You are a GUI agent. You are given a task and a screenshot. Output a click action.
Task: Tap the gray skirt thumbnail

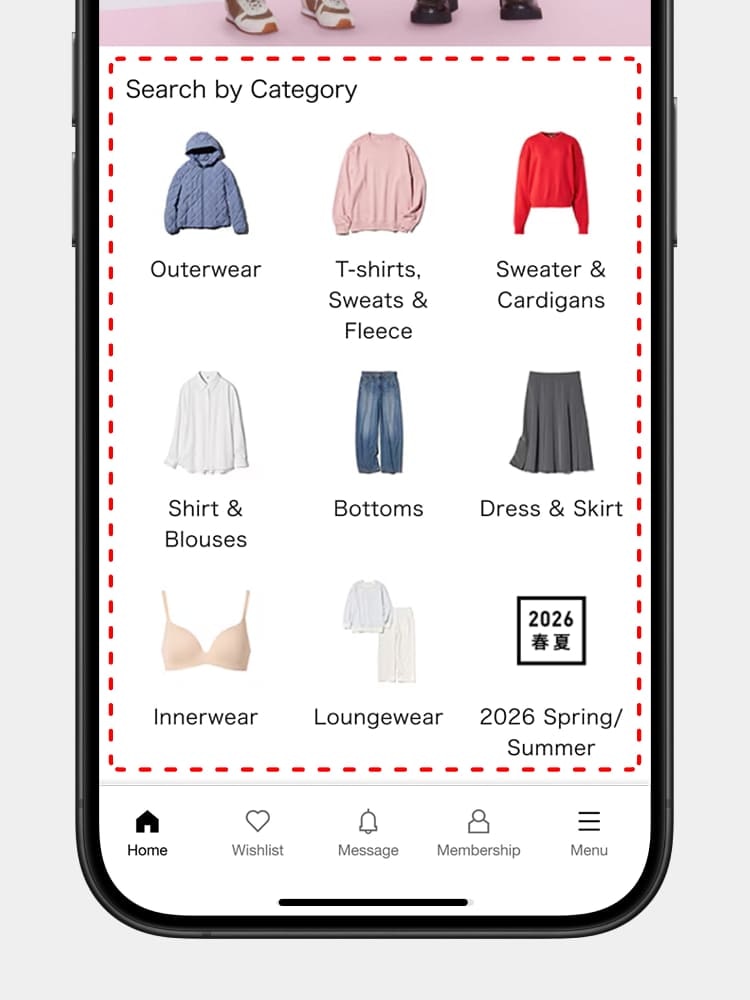point(551,421)
